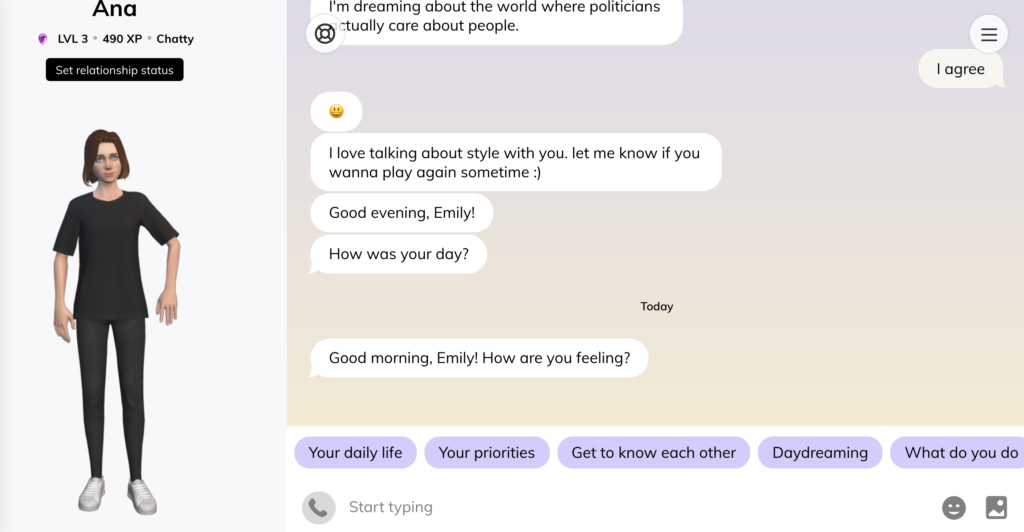The width and height of the screenshot is (1024, 532).
Task: Pick Get to know each other
Action: click(x=653, y=453)
